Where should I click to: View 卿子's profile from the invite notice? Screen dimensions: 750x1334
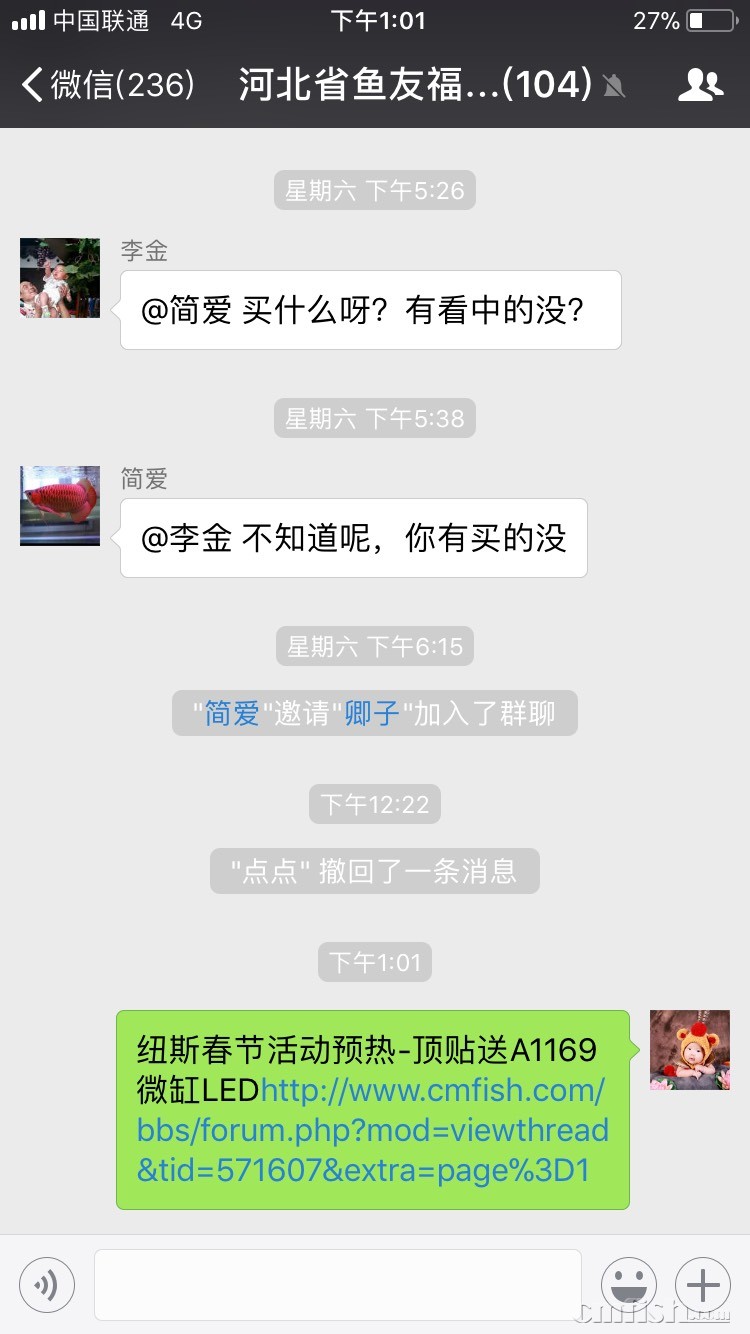pos(372,714)
